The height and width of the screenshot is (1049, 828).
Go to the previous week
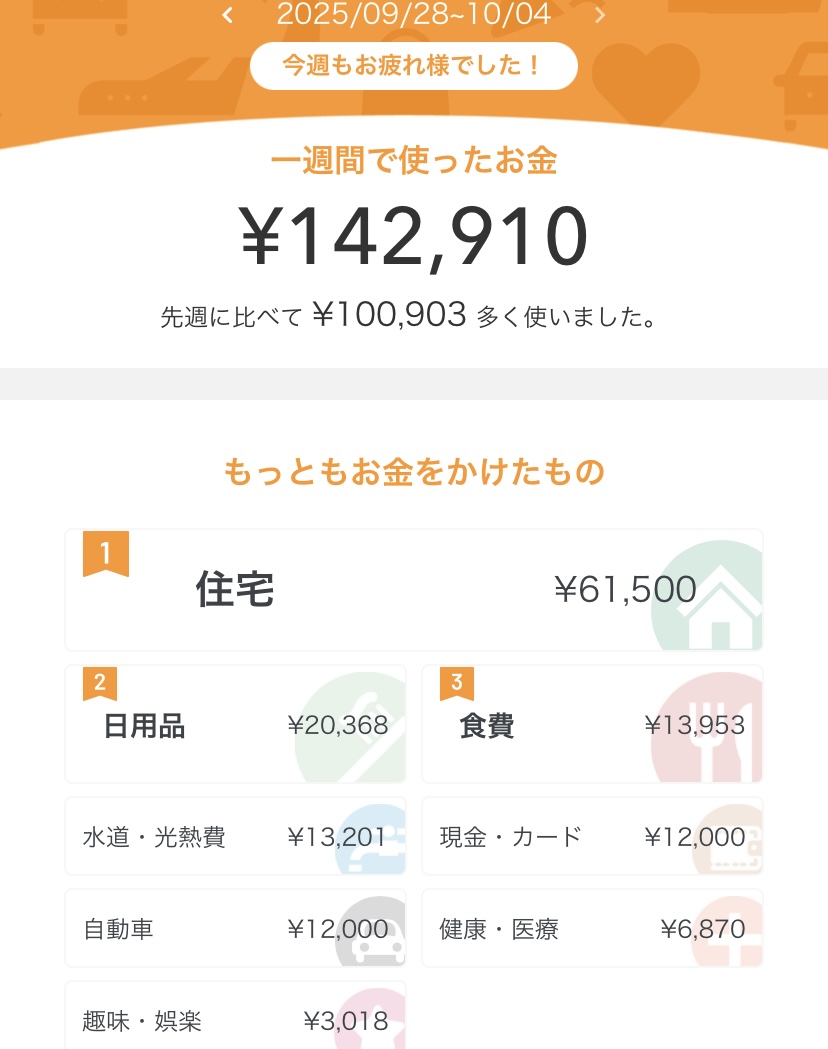click(228, 15)
